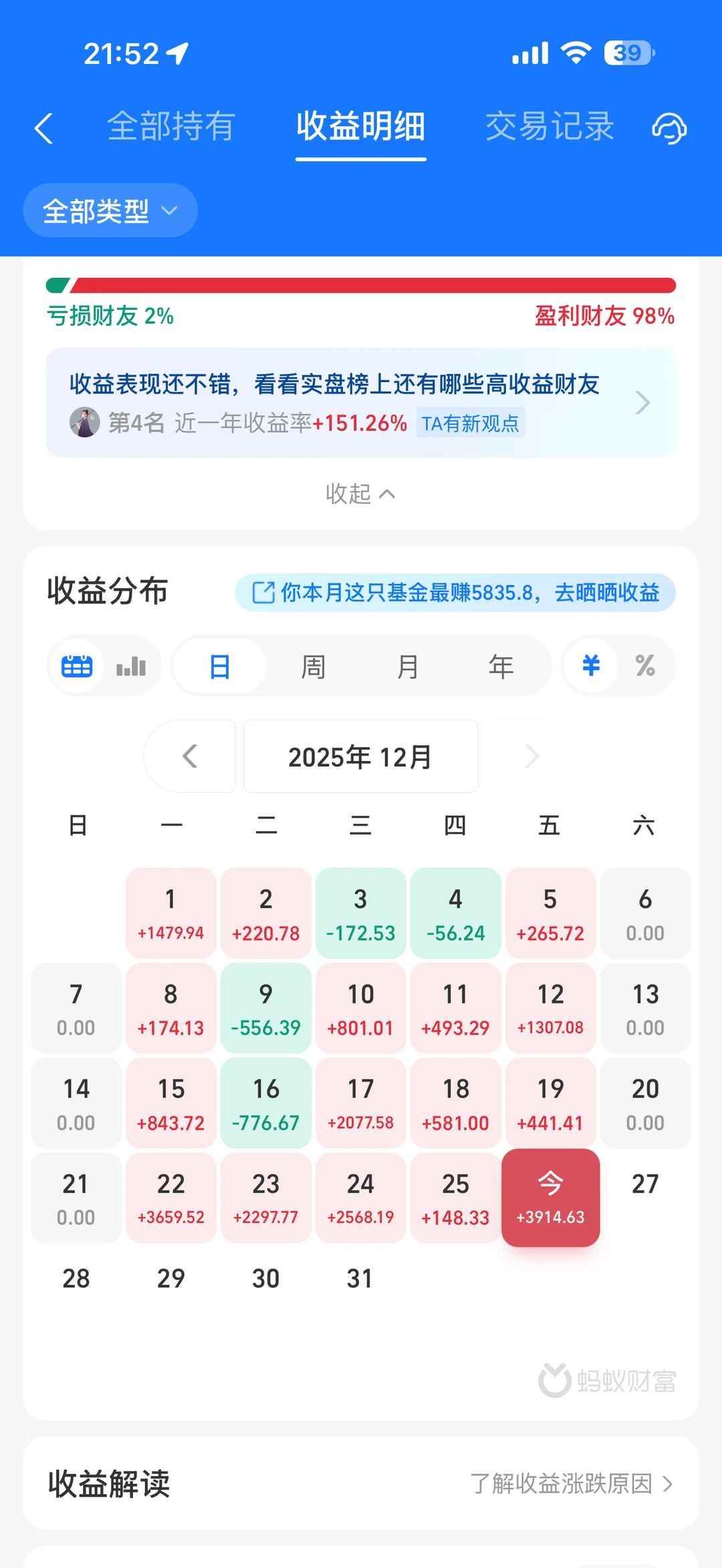This screenshot has height=1568, width=722.
Task: Click the avatar of the 第4名 trader
Action: 83,422
